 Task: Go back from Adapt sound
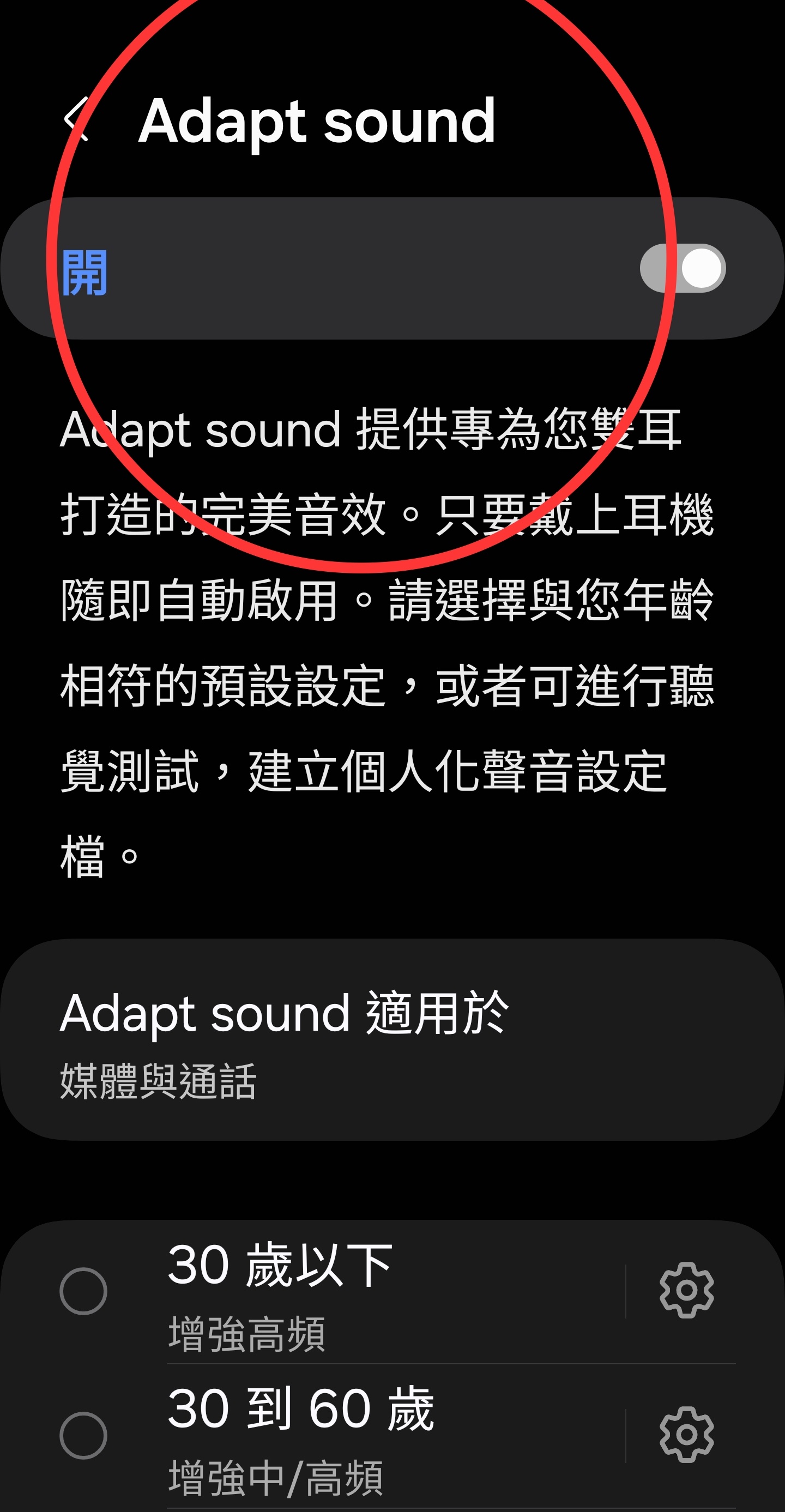[x=77, y=120]
